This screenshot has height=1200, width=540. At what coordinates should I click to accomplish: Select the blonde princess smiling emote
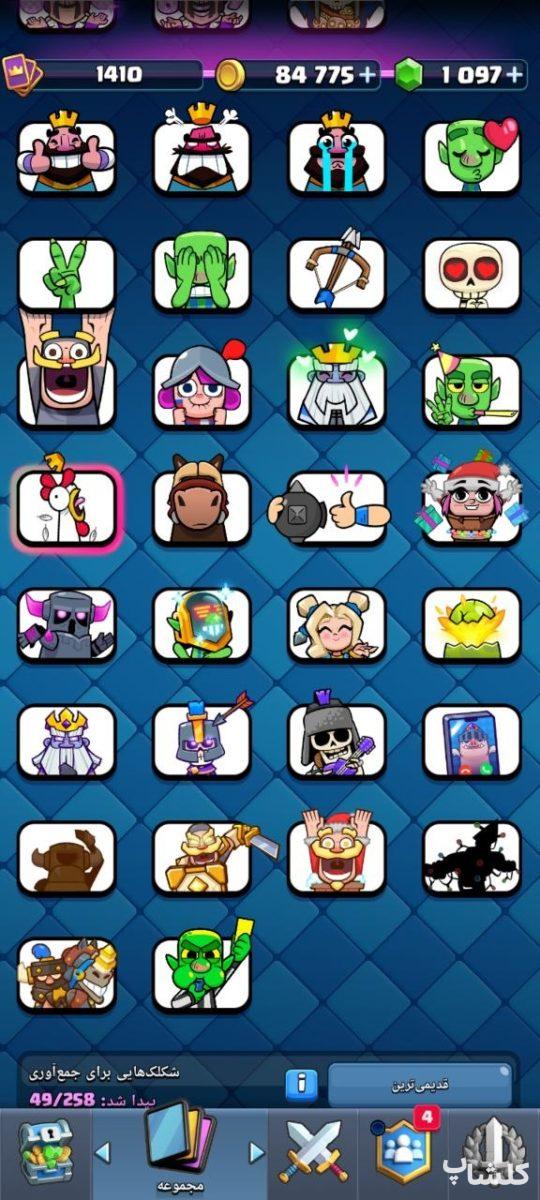pyautogui.click(x=337, y=625)
